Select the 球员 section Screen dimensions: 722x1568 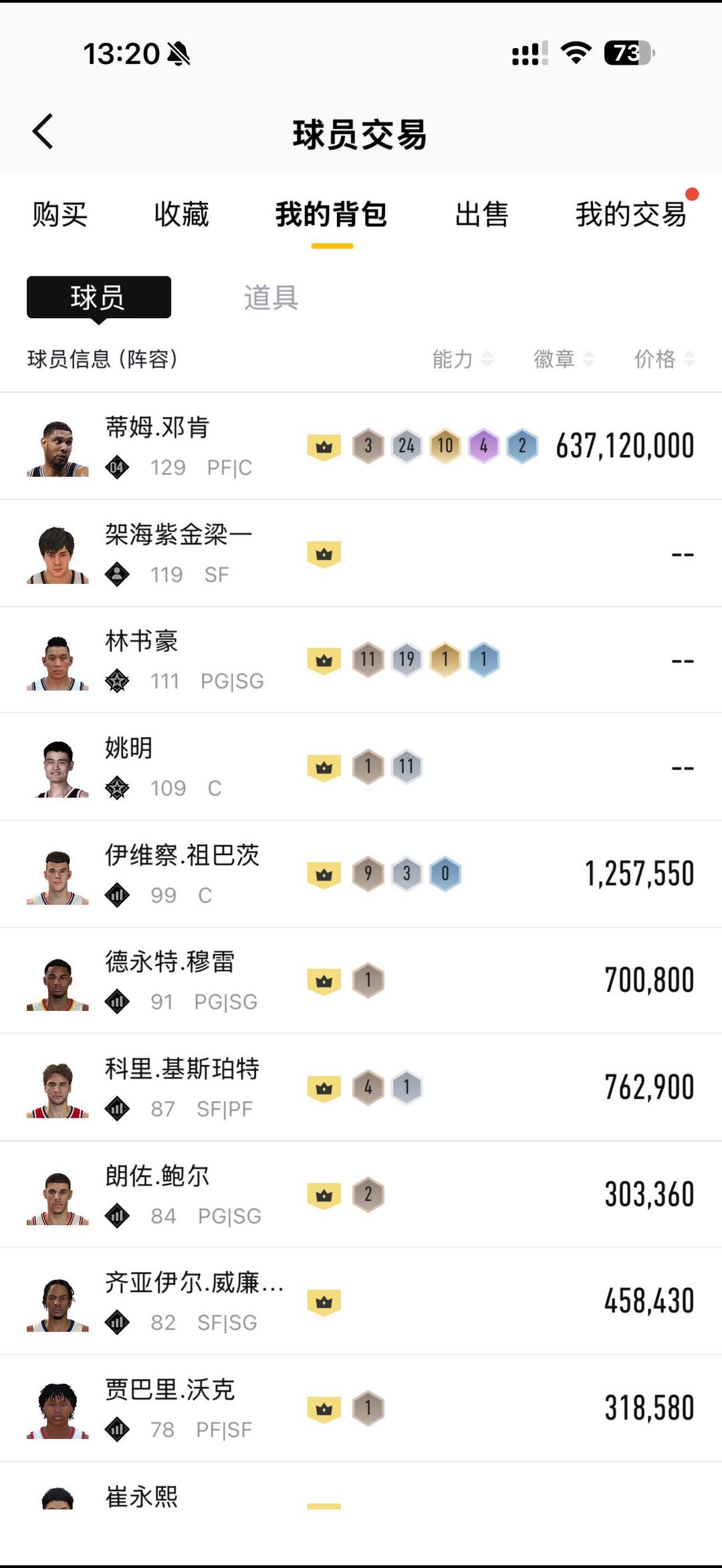99,297
